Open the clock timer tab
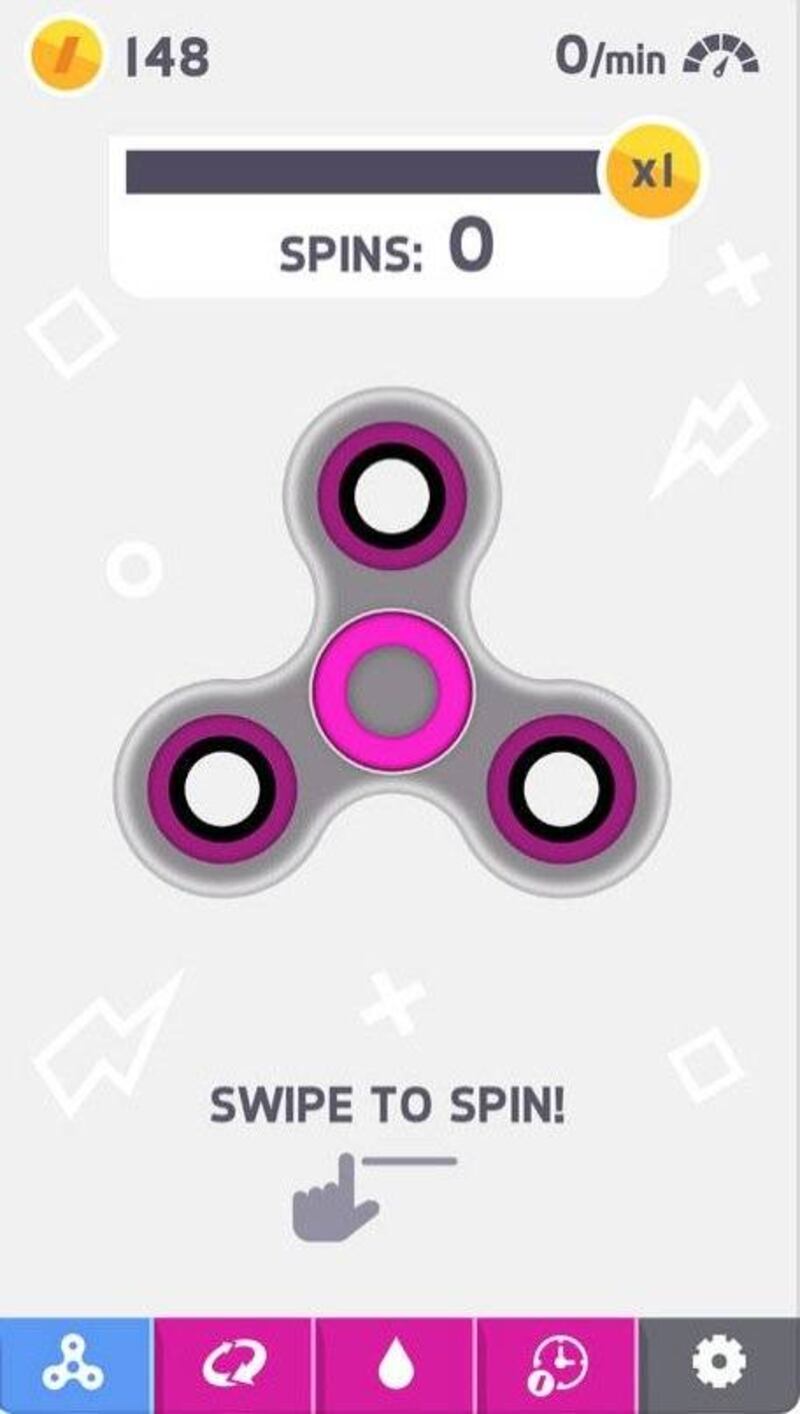The height and width of the screenshot is (1414, 800). point(557,1364)
